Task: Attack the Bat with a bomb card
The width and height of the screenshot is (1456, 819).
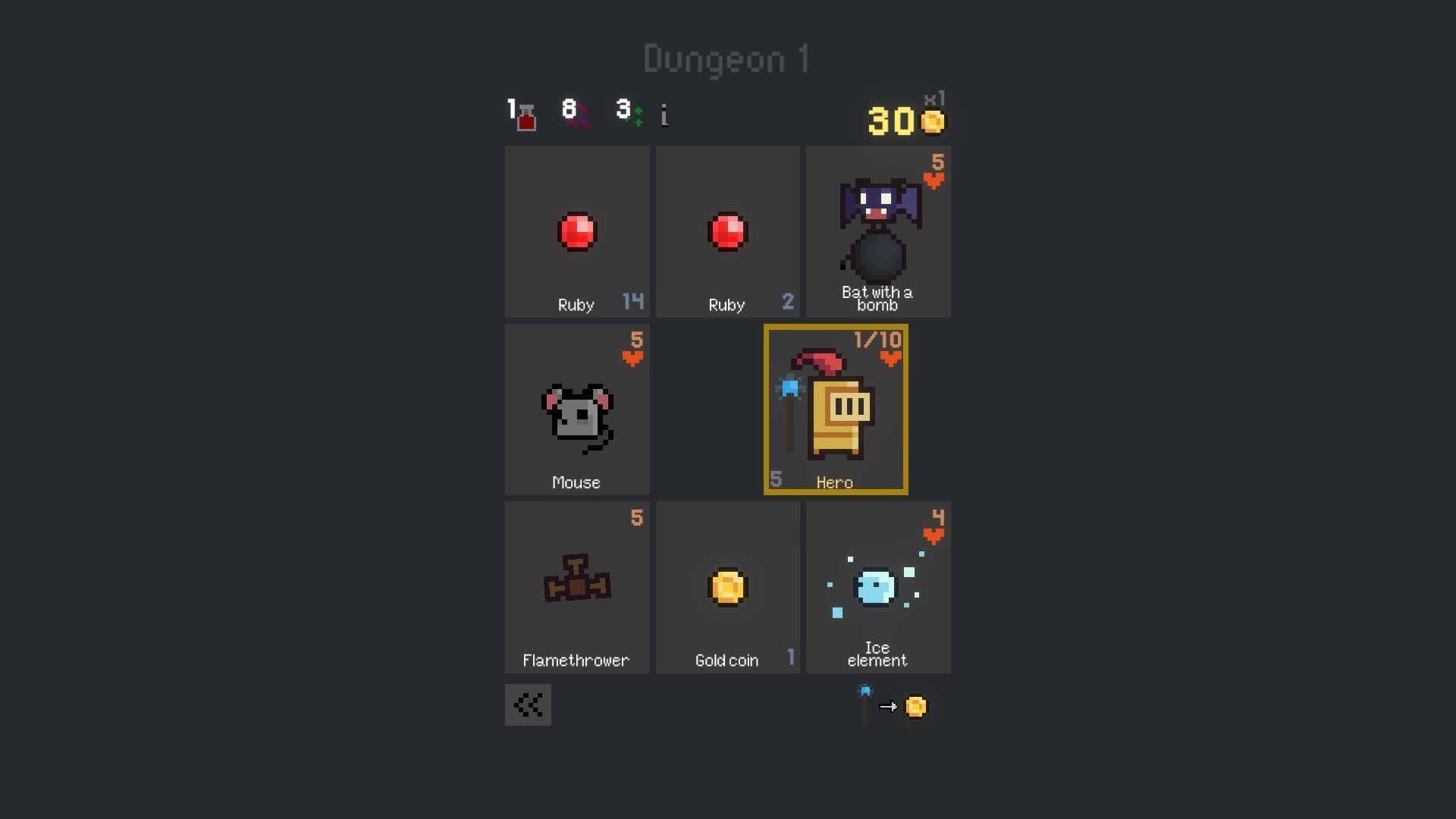Action: (x=877, y=231)
